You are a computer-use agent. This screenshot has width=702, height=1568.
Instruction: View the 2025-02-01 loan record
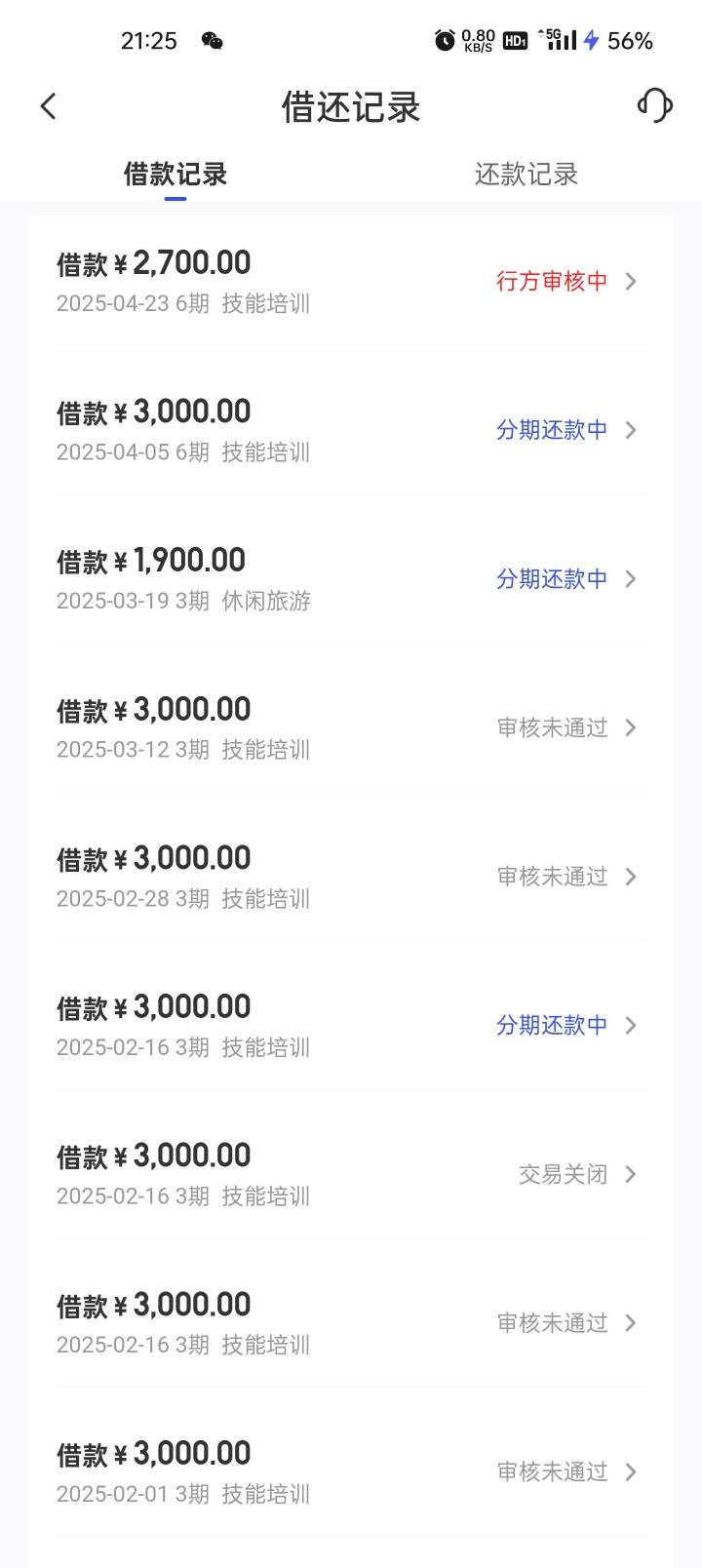351,1471
